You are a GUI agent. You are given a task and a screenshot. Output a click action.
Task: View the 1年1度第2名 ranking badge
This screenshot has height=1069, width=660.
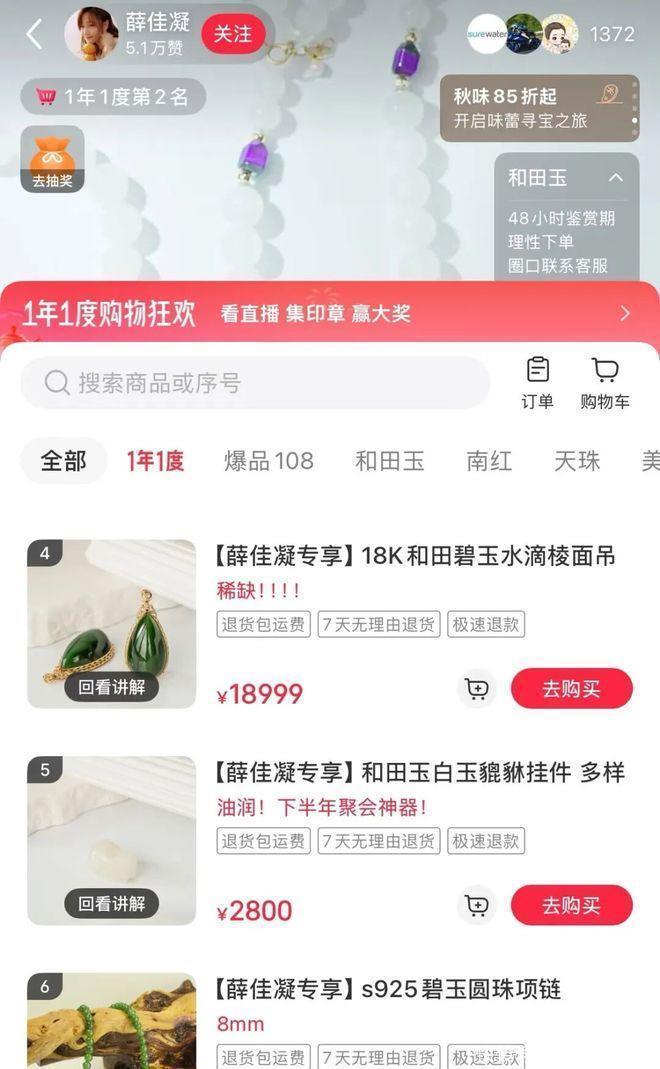113,97
